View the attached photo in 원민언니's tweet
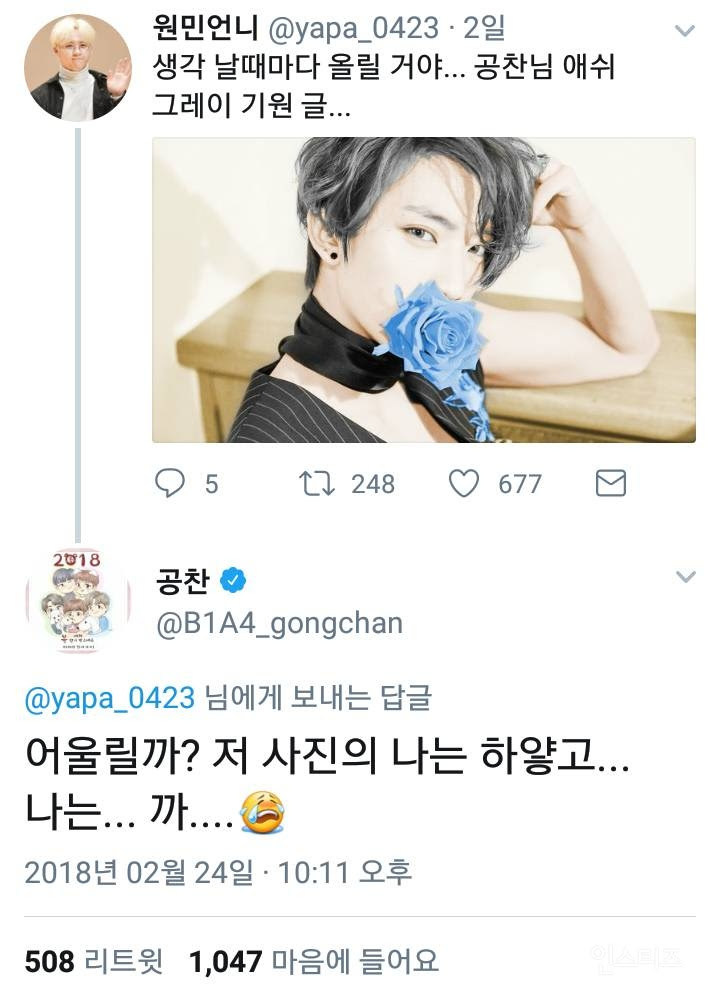This screenshot has width=720, height=997. [x=423, y=290]
